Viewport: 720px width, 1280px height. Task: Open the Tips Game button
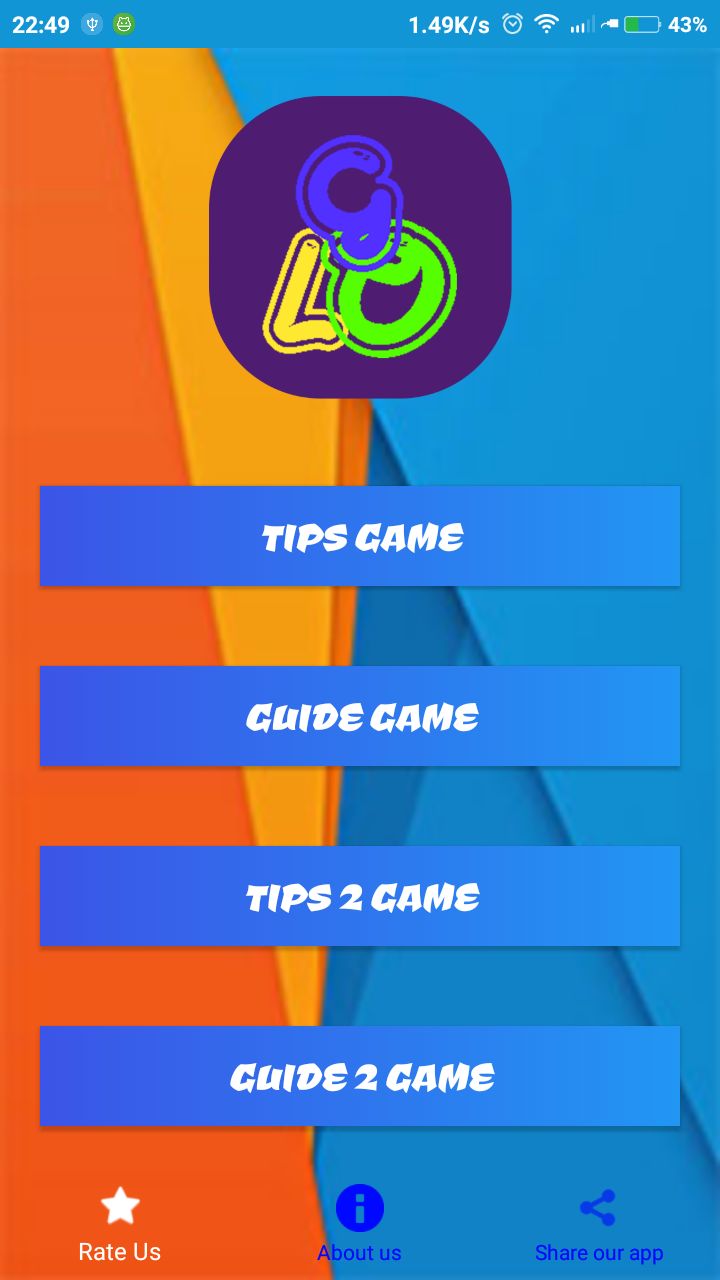360,536
